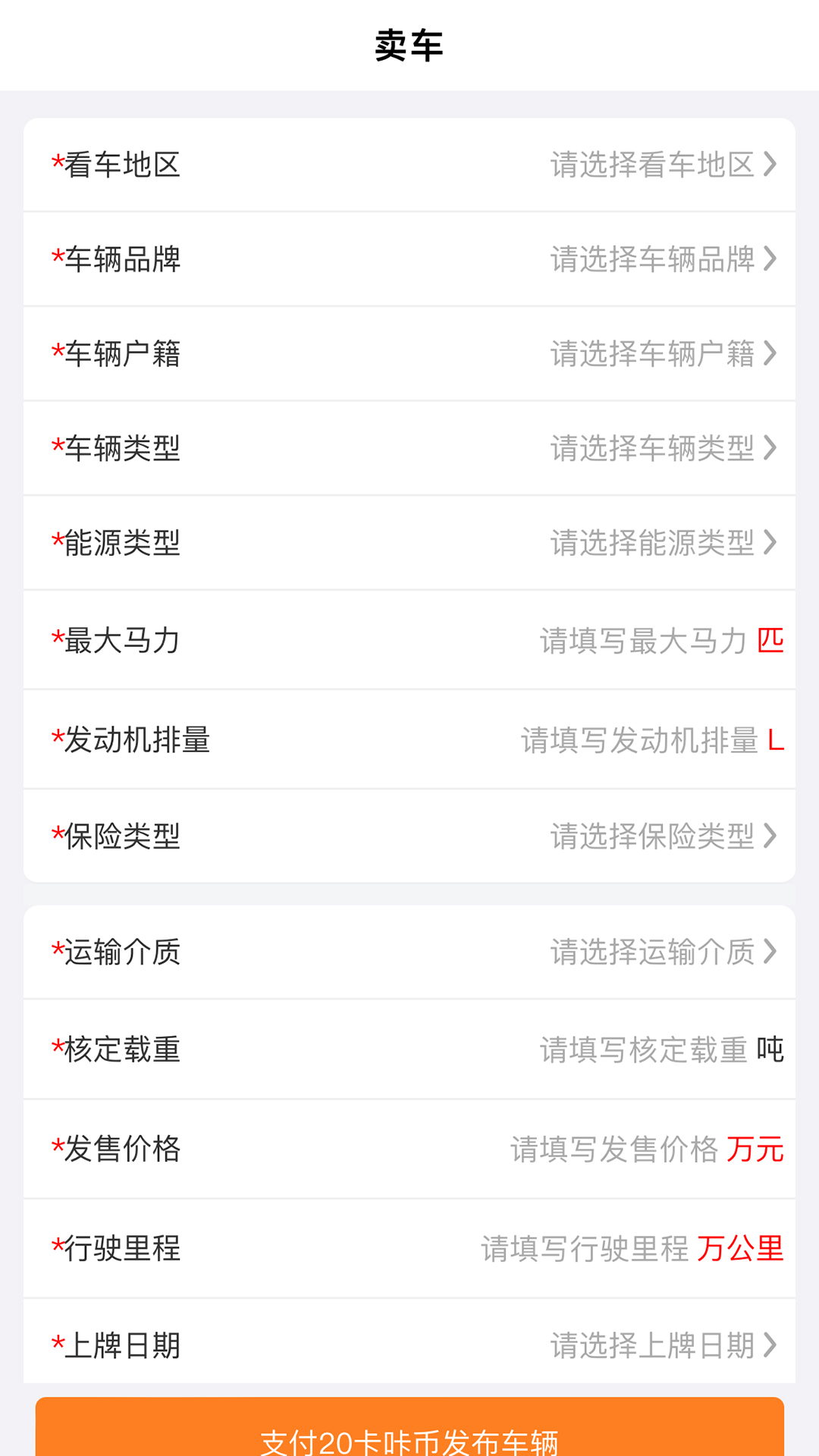Expand the 运输介质 transport medium selector
The width and height of the screenshot is (819, 1456).
click(409, 952)
